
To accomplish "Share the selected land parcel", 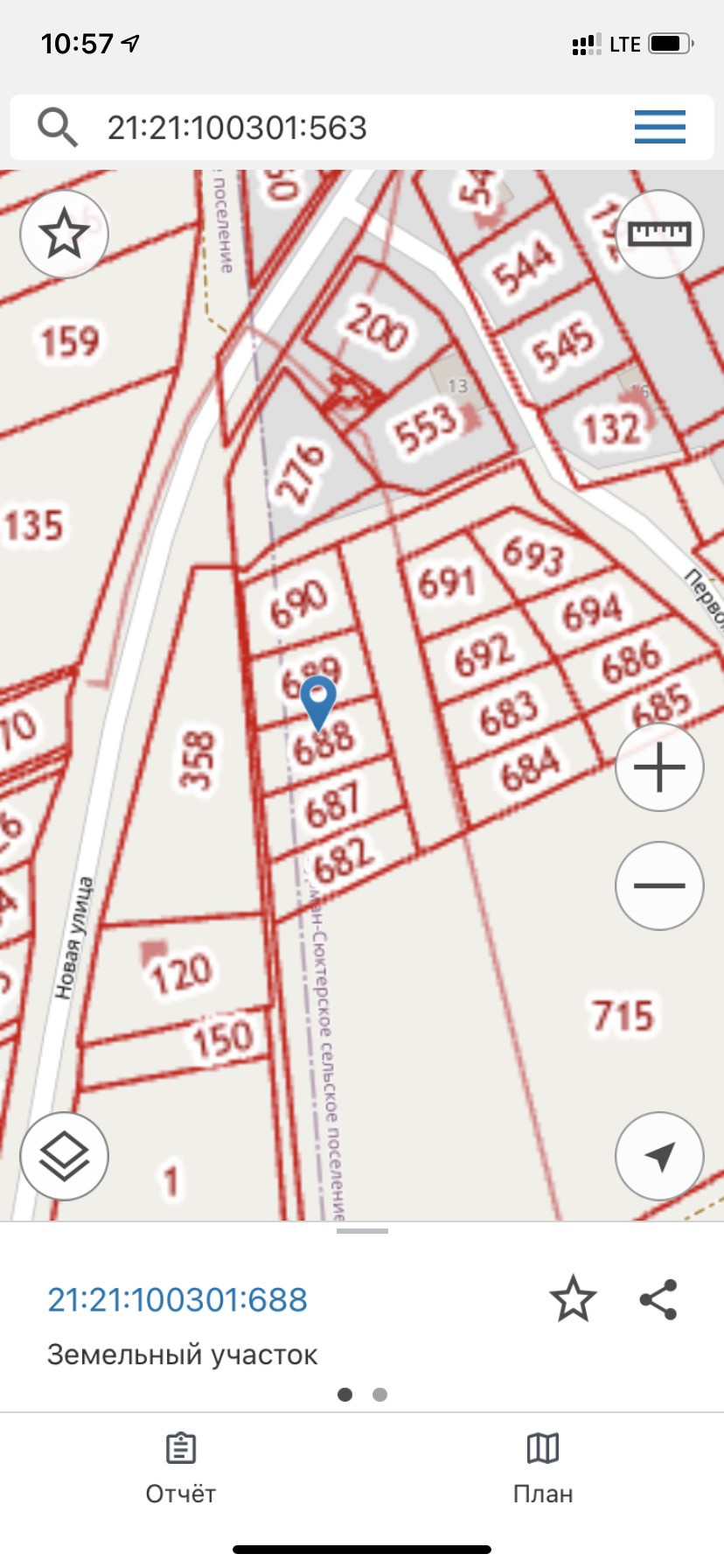I will pyautogui.click(x=658, y=1298).
